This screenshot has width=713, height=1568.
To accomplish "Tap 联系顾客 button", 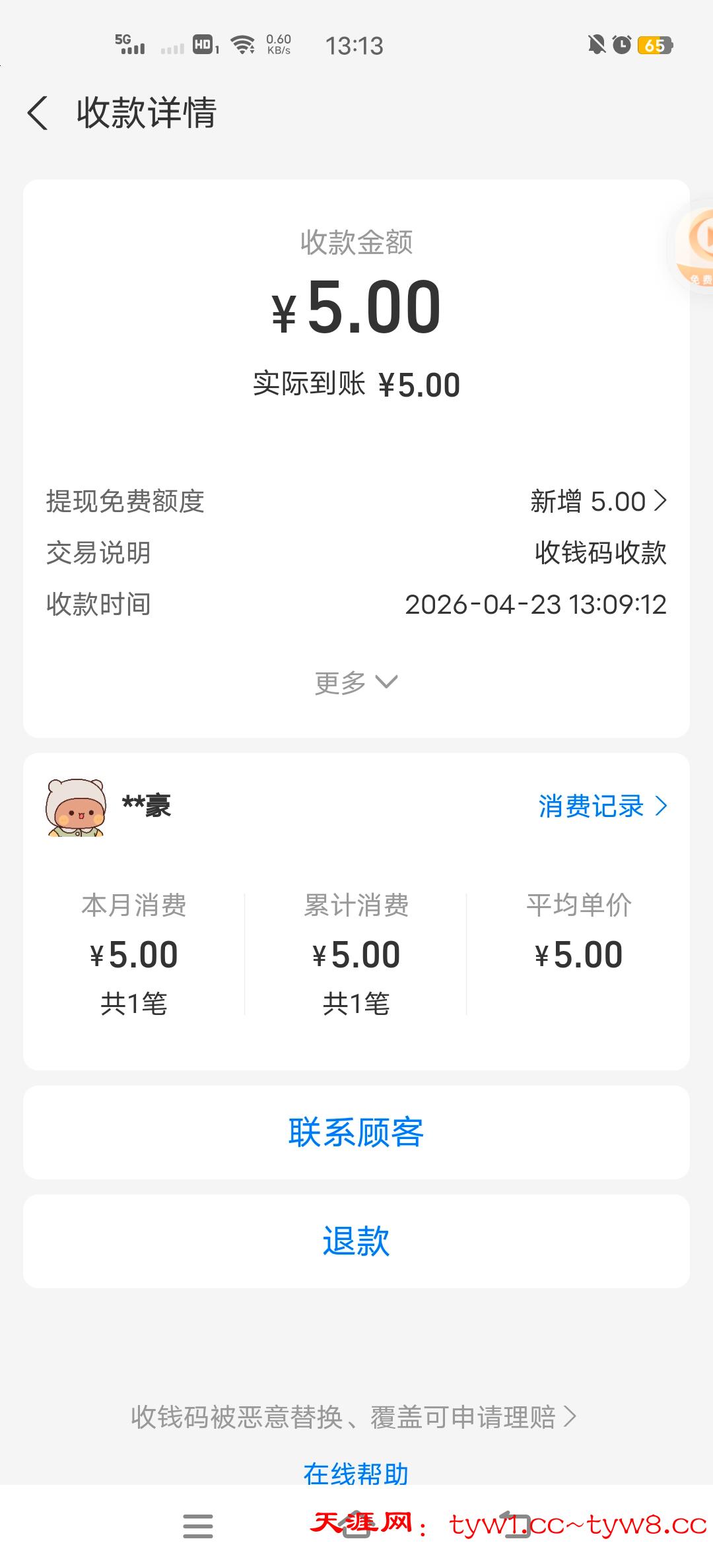I will click(356, 1132).
